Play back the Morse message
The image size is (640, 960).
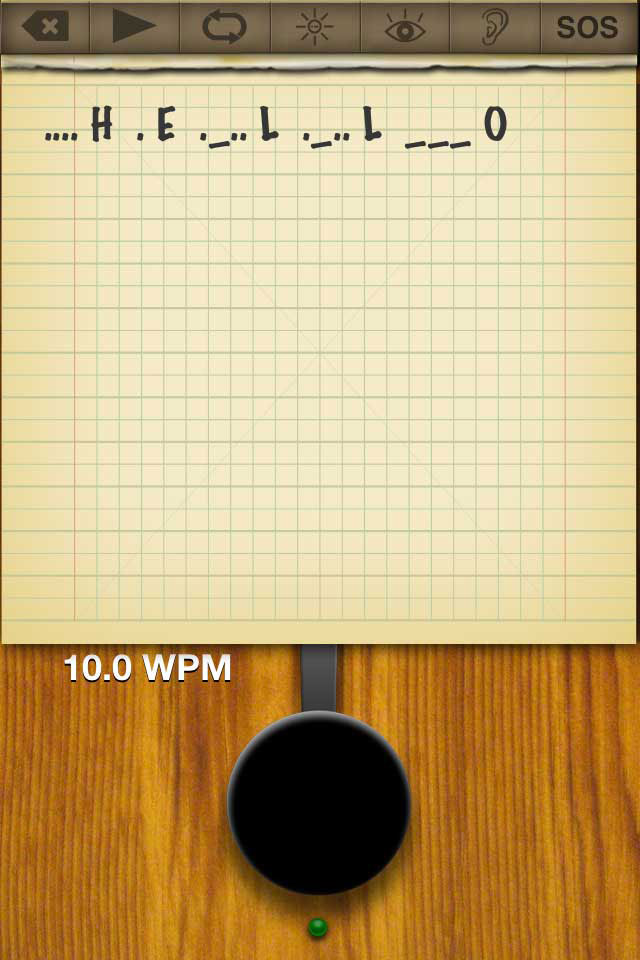(134, 27)
